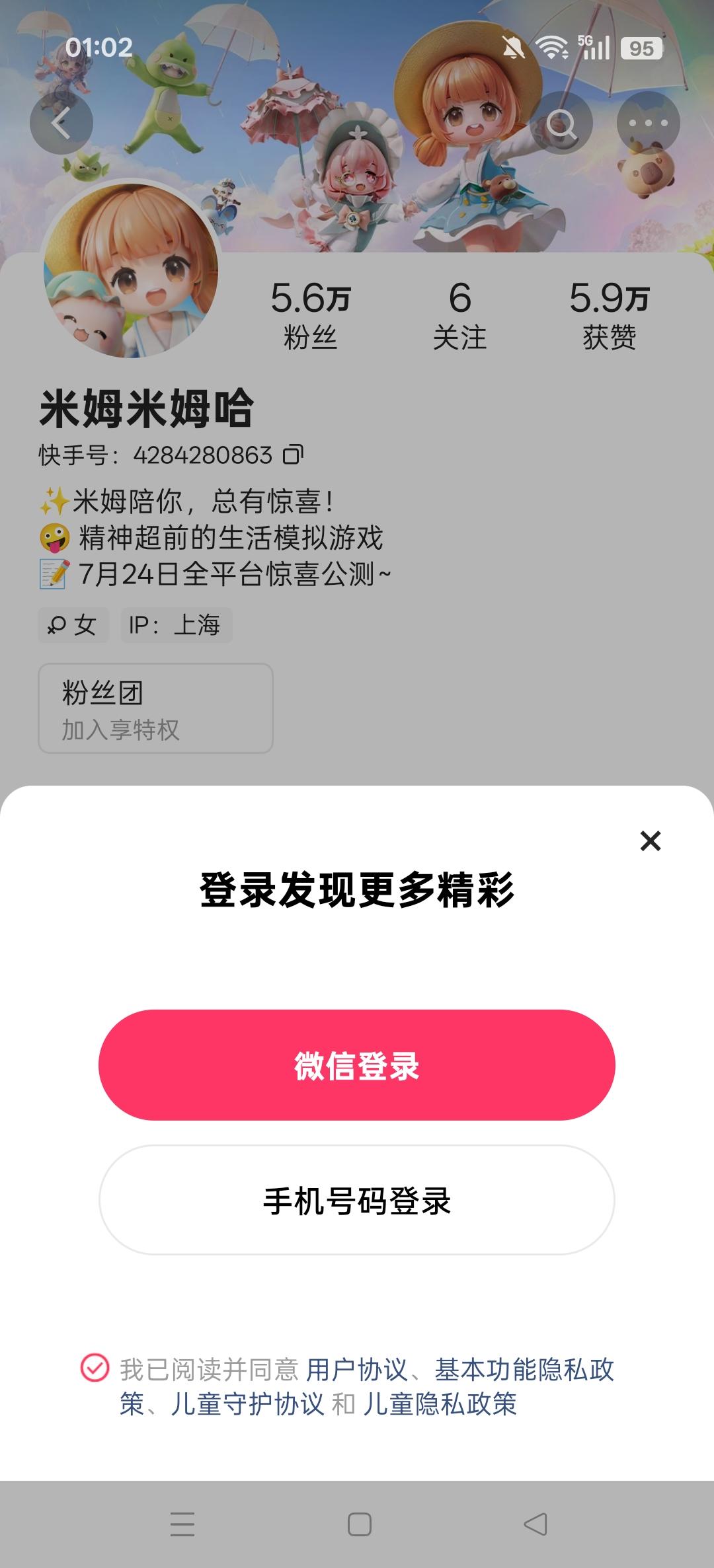Uncheck the agreement consent checkbox
The width and height of the screenshot is (714, 1568).
coord(95,1368)
